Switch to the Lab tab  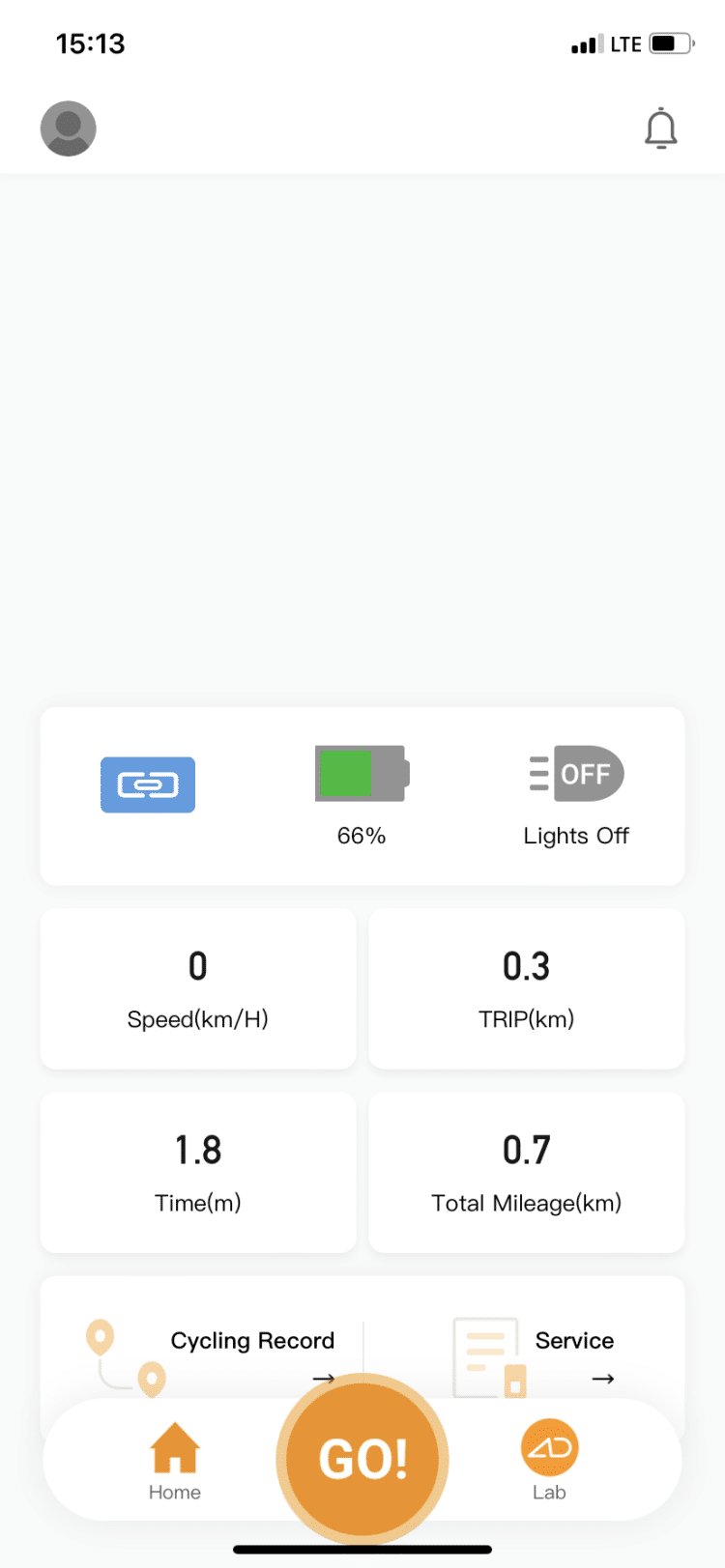coord(549,1461)
